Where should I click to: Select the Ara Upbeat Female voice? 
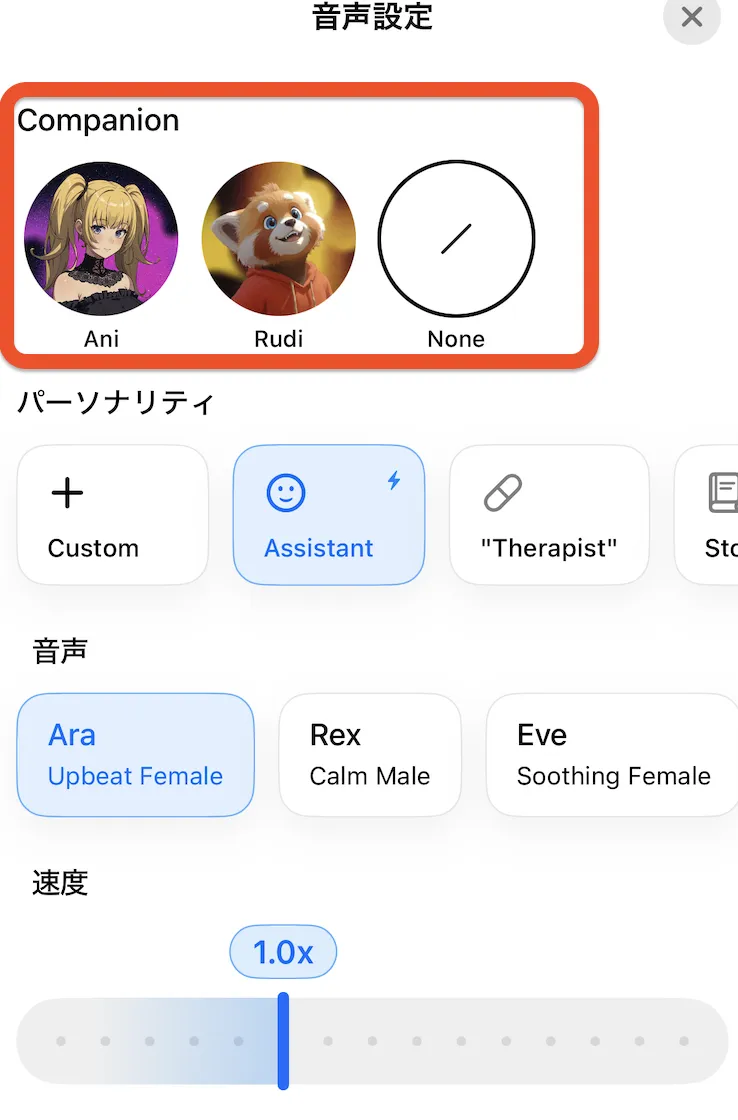pyautogui.click(x=135, y=754)
